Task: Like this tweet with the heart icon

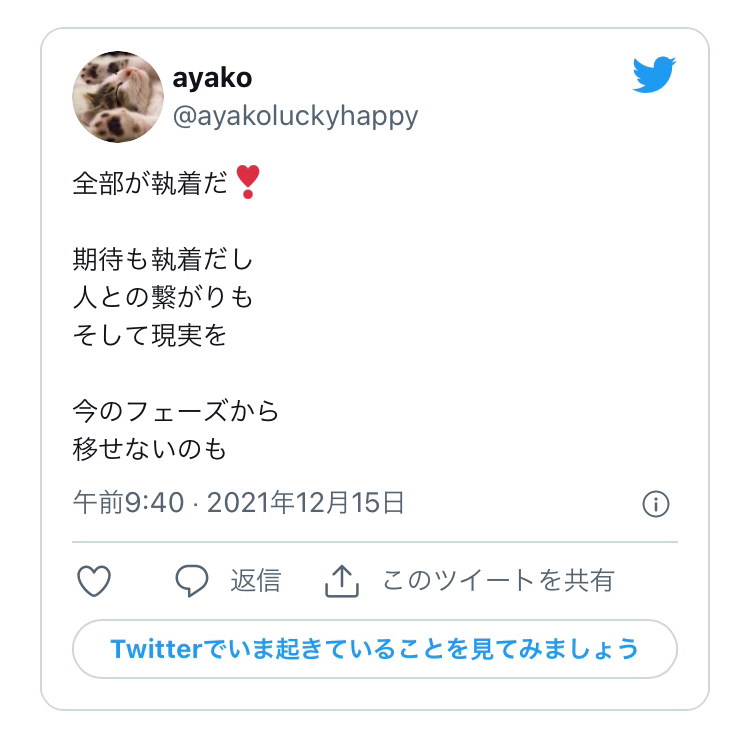Action: pyautogui.click(x=94, y=580)
